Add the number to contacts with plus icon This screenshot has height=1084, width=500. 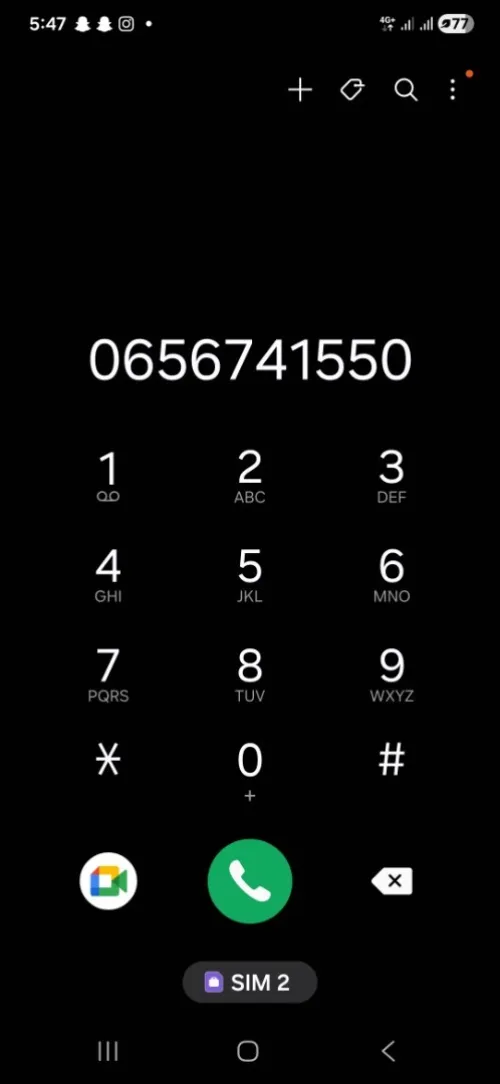click(x=300, y=90)
